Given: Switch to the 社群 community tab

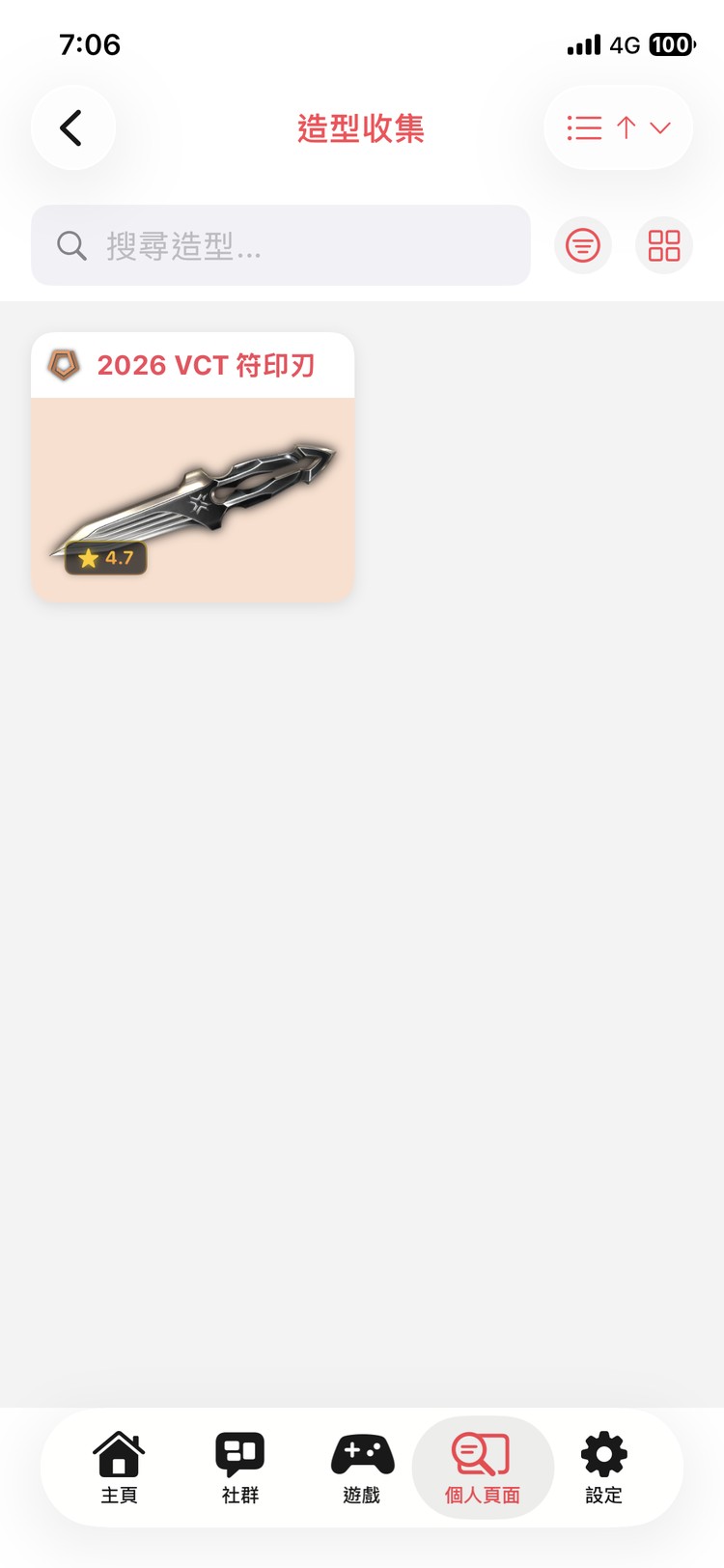Looking at the screenshot, I should click(x=240, y=1467).
